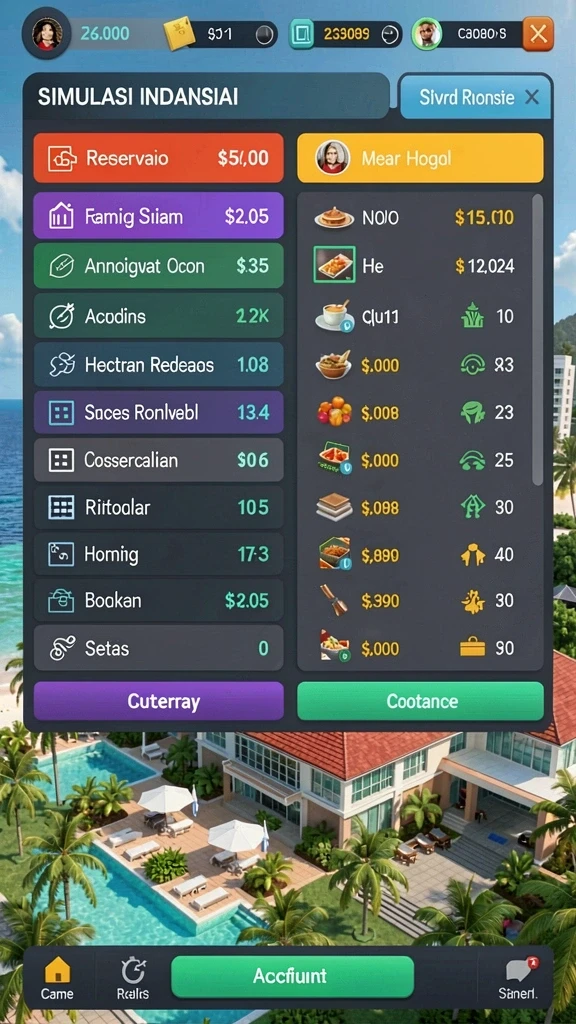Tap the purple Cuterray button
Image resolution: width=576 pixels, height=1024 pixels.
pyautogui.click(x=159, y=701)
